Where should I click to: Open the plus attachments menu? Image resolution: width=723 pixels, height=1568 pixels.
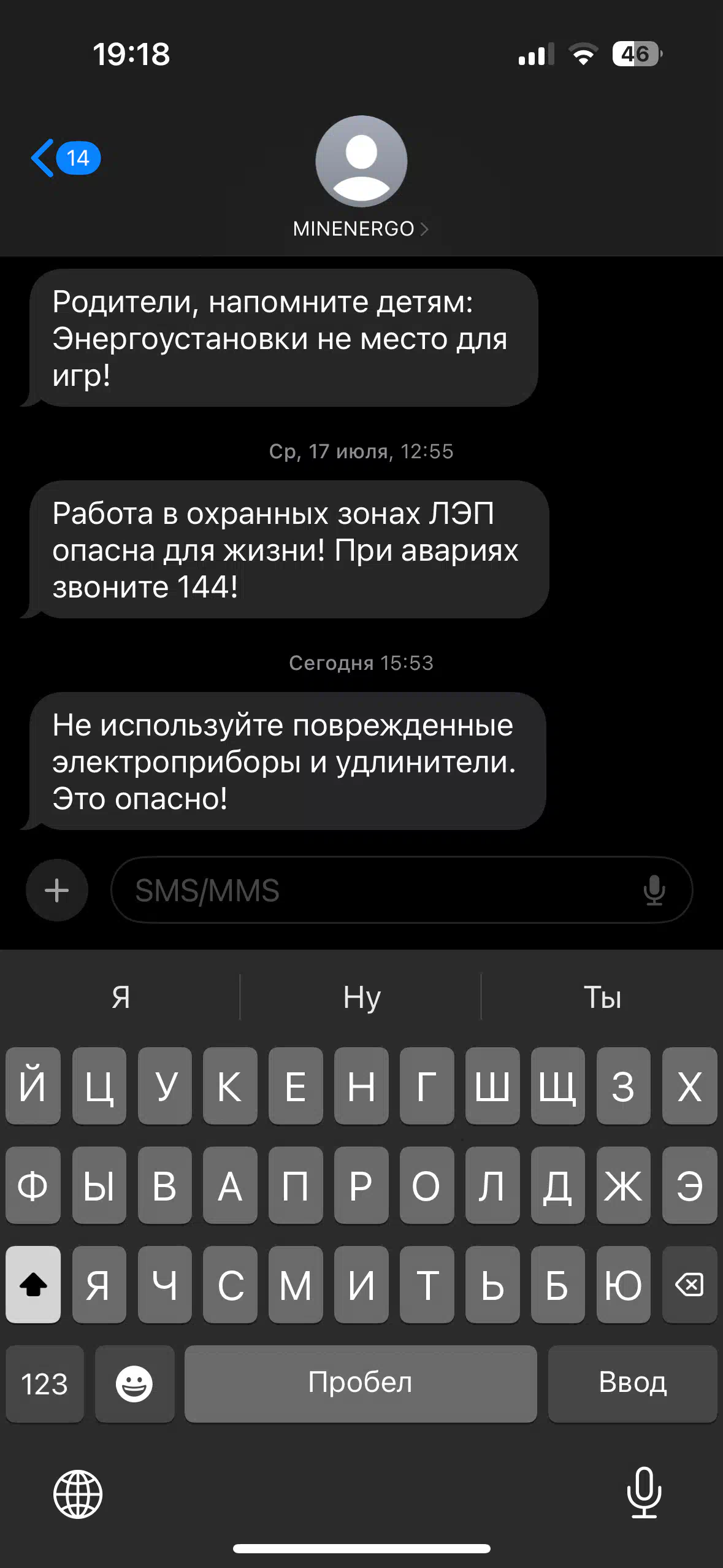point(57,890)
